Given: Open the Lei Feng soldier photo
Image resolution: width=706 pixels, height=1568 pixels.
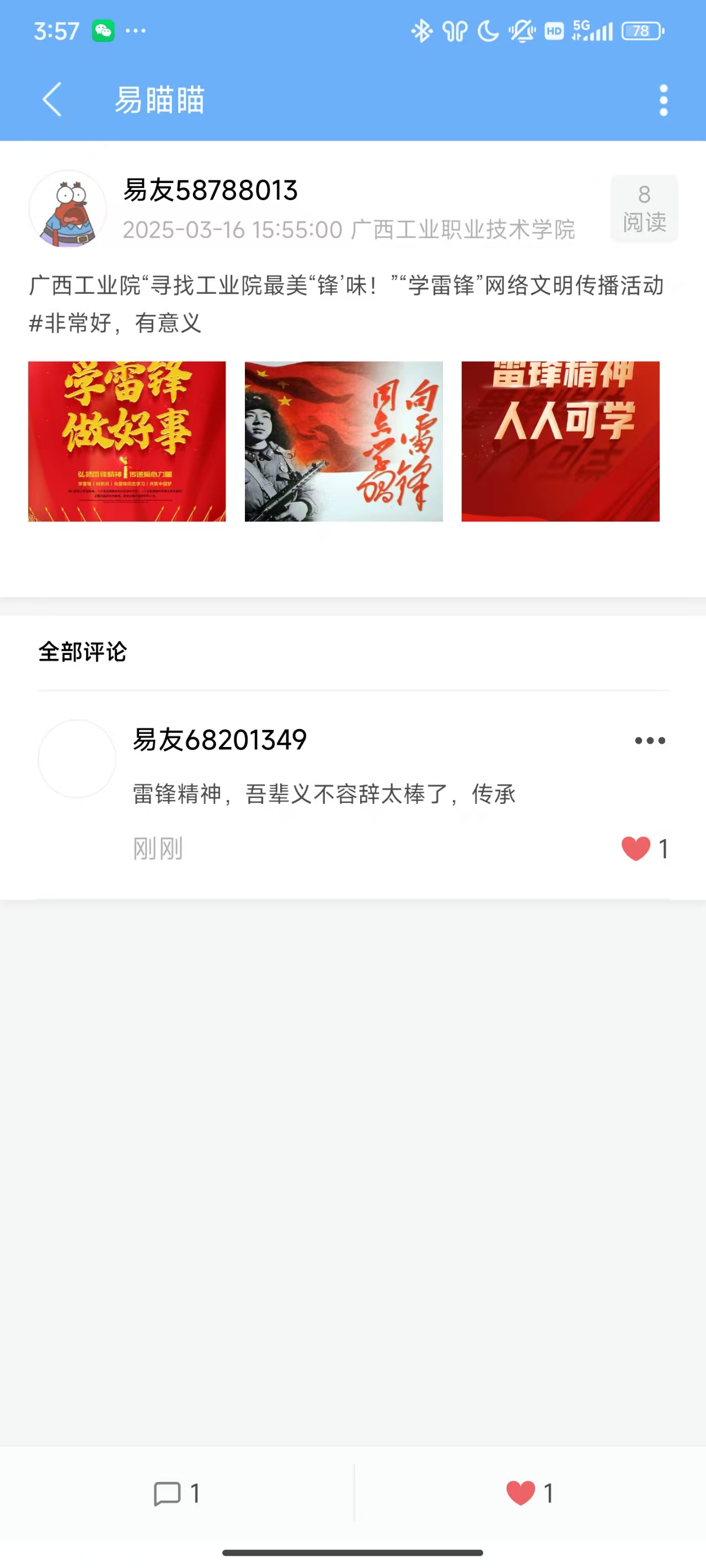Looking at the screenshot, I should click(344, 441).
